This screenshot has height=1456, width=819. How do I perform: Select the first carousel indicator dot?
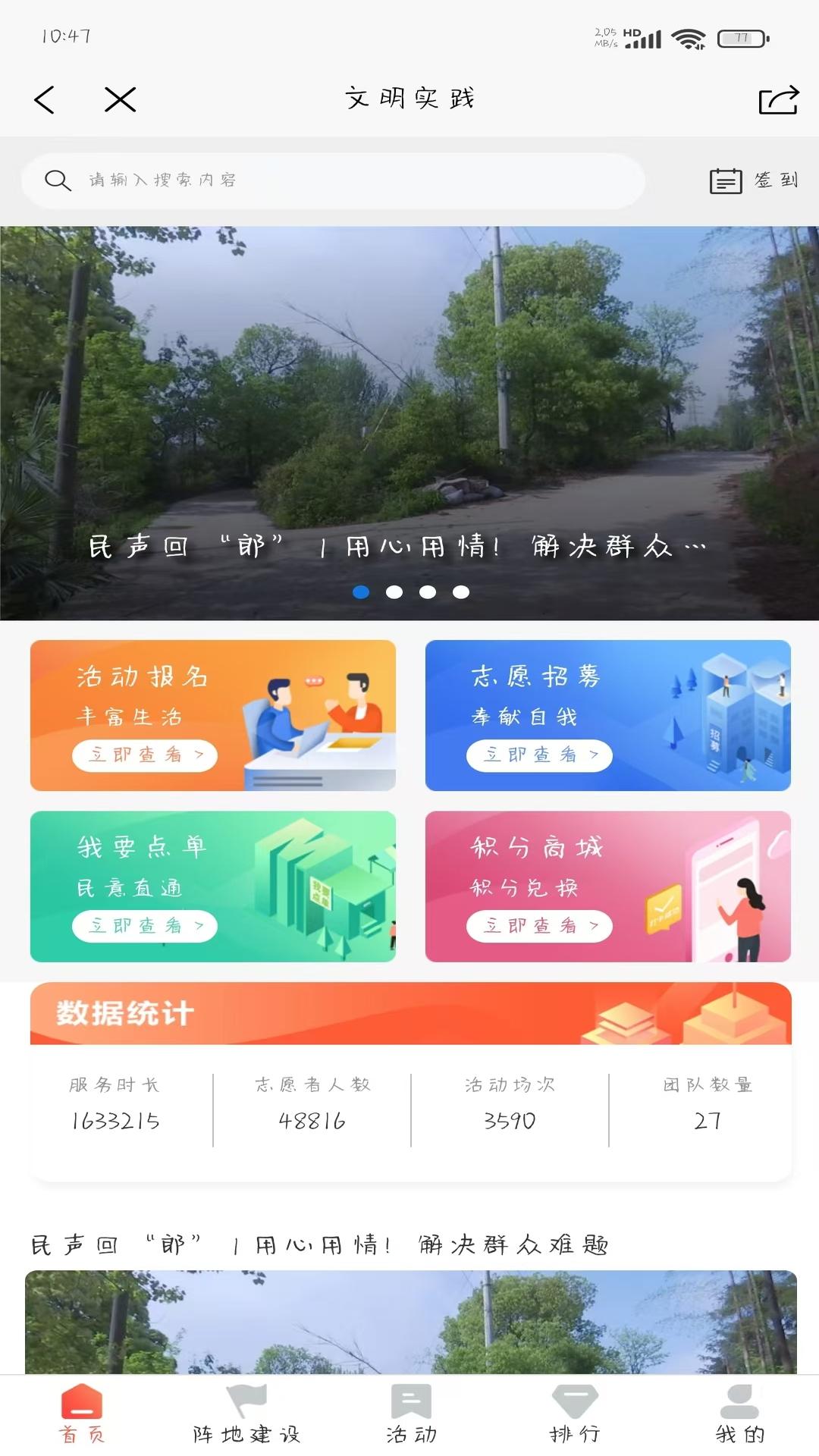(x=360, y=592)
